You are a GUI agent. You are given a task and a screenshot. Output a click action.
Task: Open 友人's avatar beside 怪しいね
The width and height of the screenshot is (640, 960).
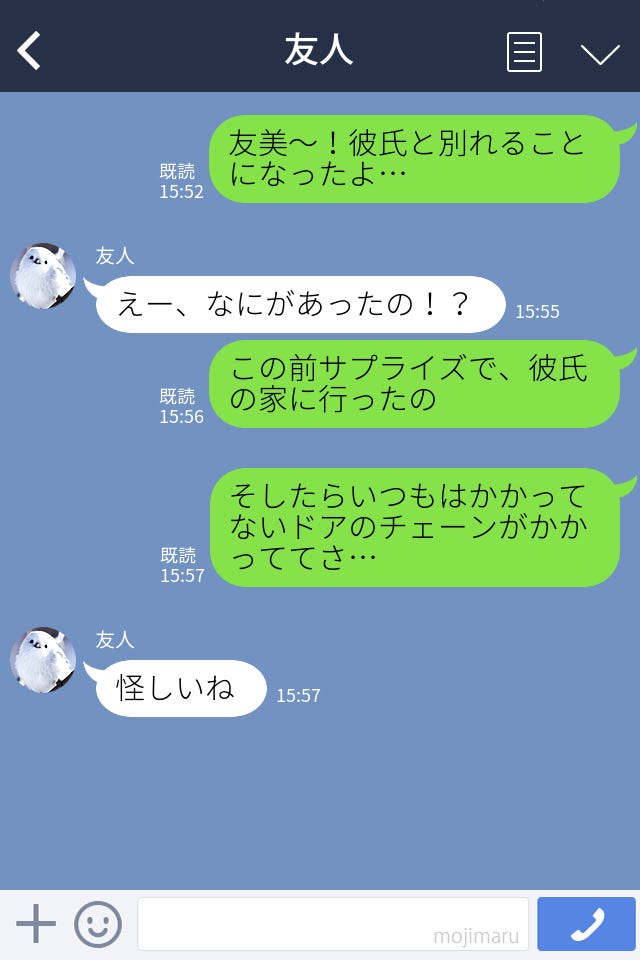tap(43, 660)
